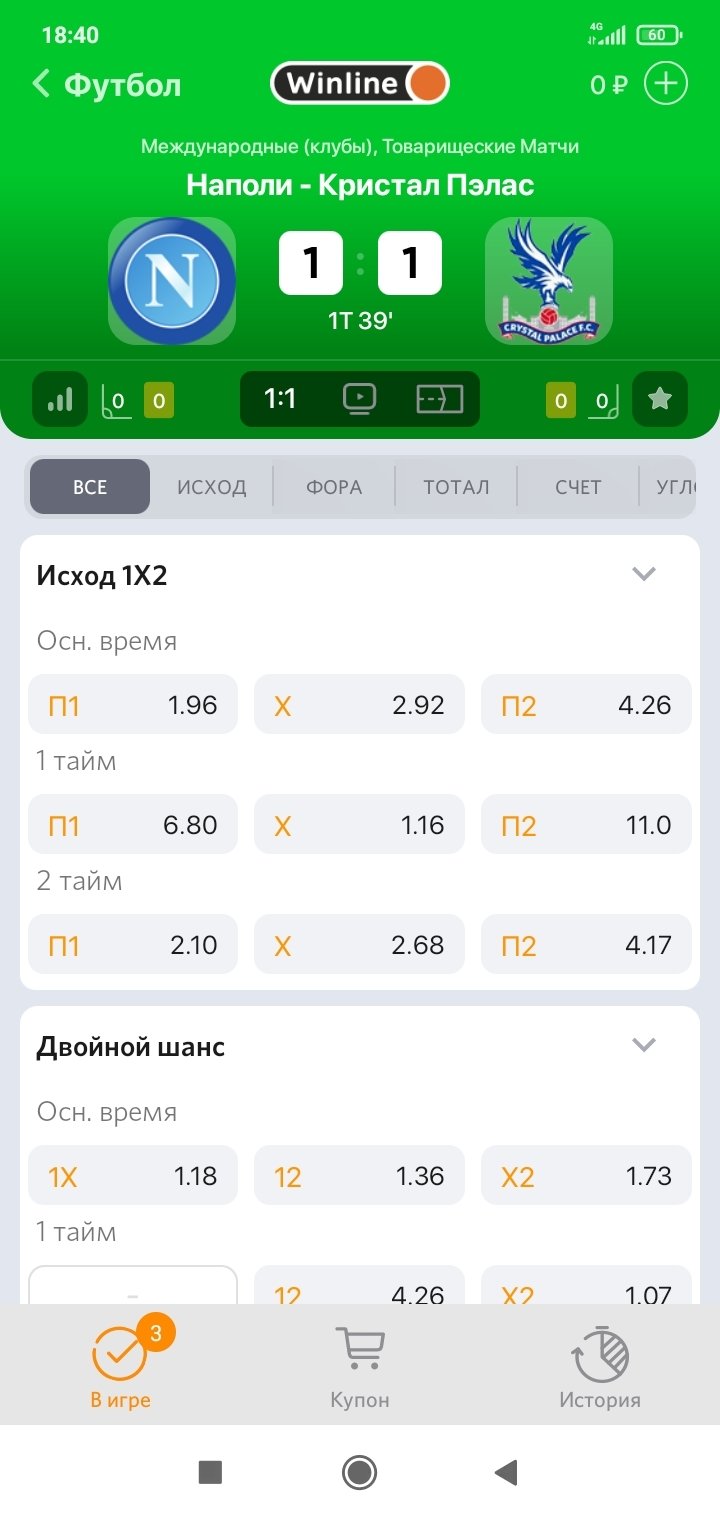Collapse the Исход 1X2 section

point(644,575)
